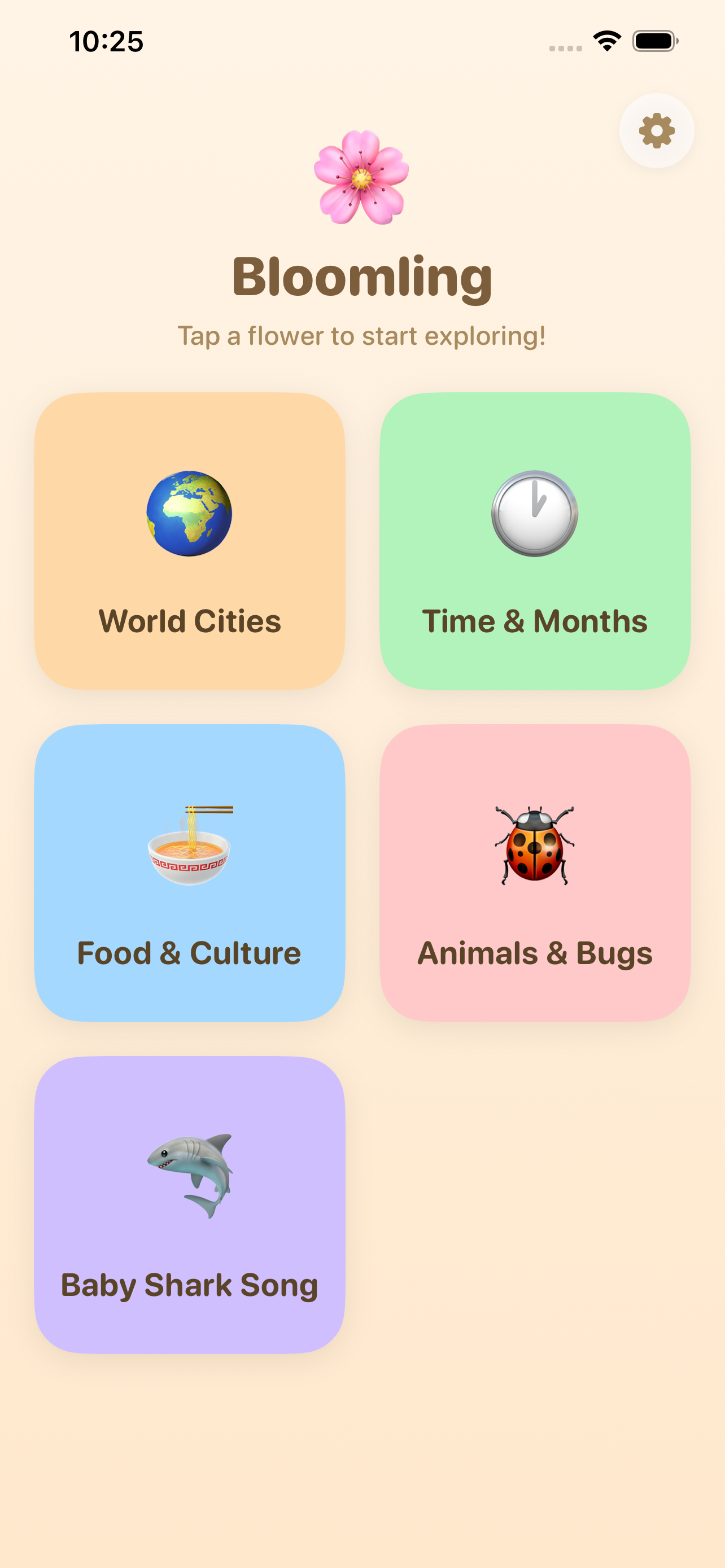Open the World Cities card
Screen dimensions: 725x1568
189,541
